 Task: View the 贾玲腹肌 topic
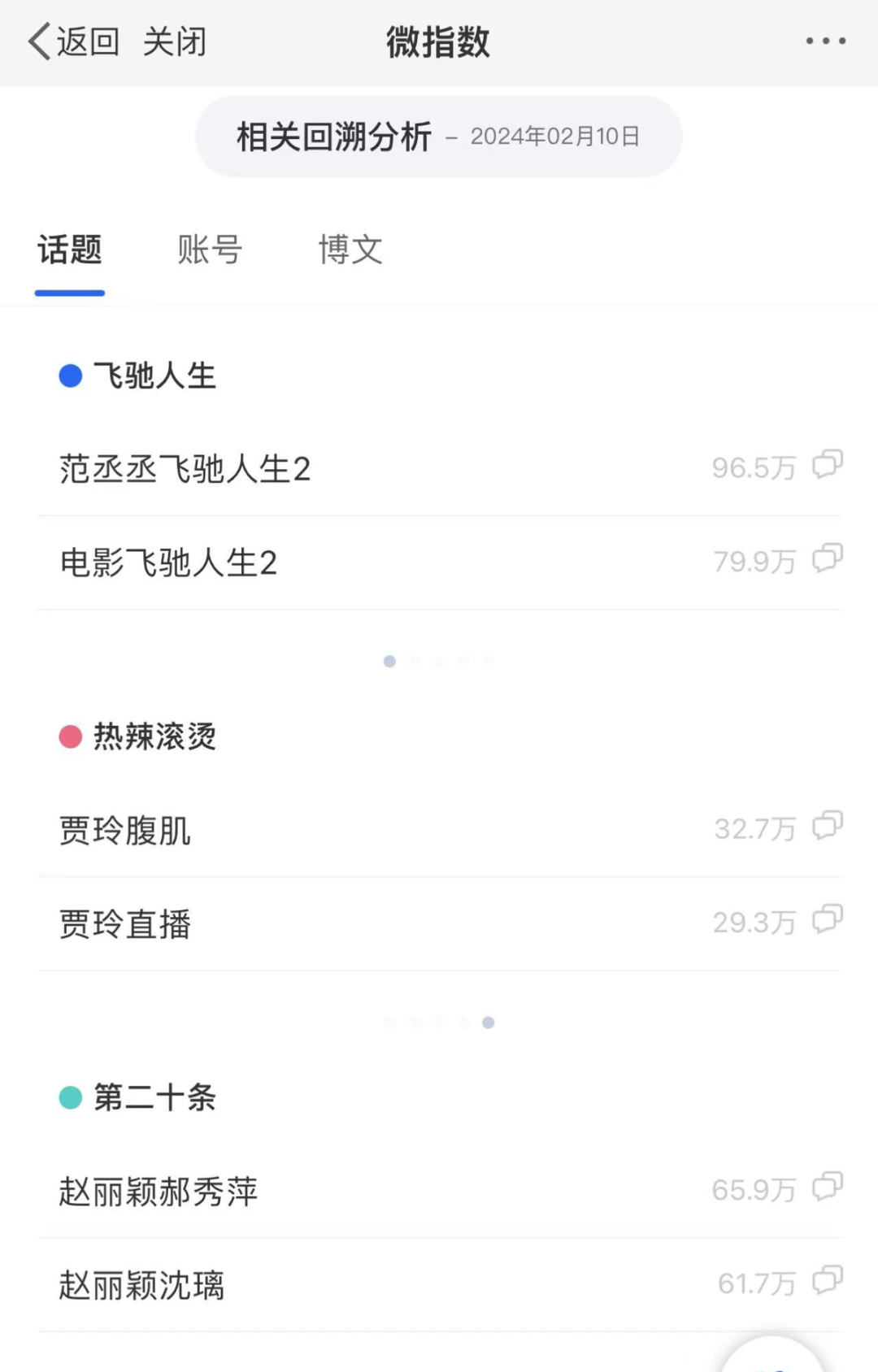click(x=125, y=831)
